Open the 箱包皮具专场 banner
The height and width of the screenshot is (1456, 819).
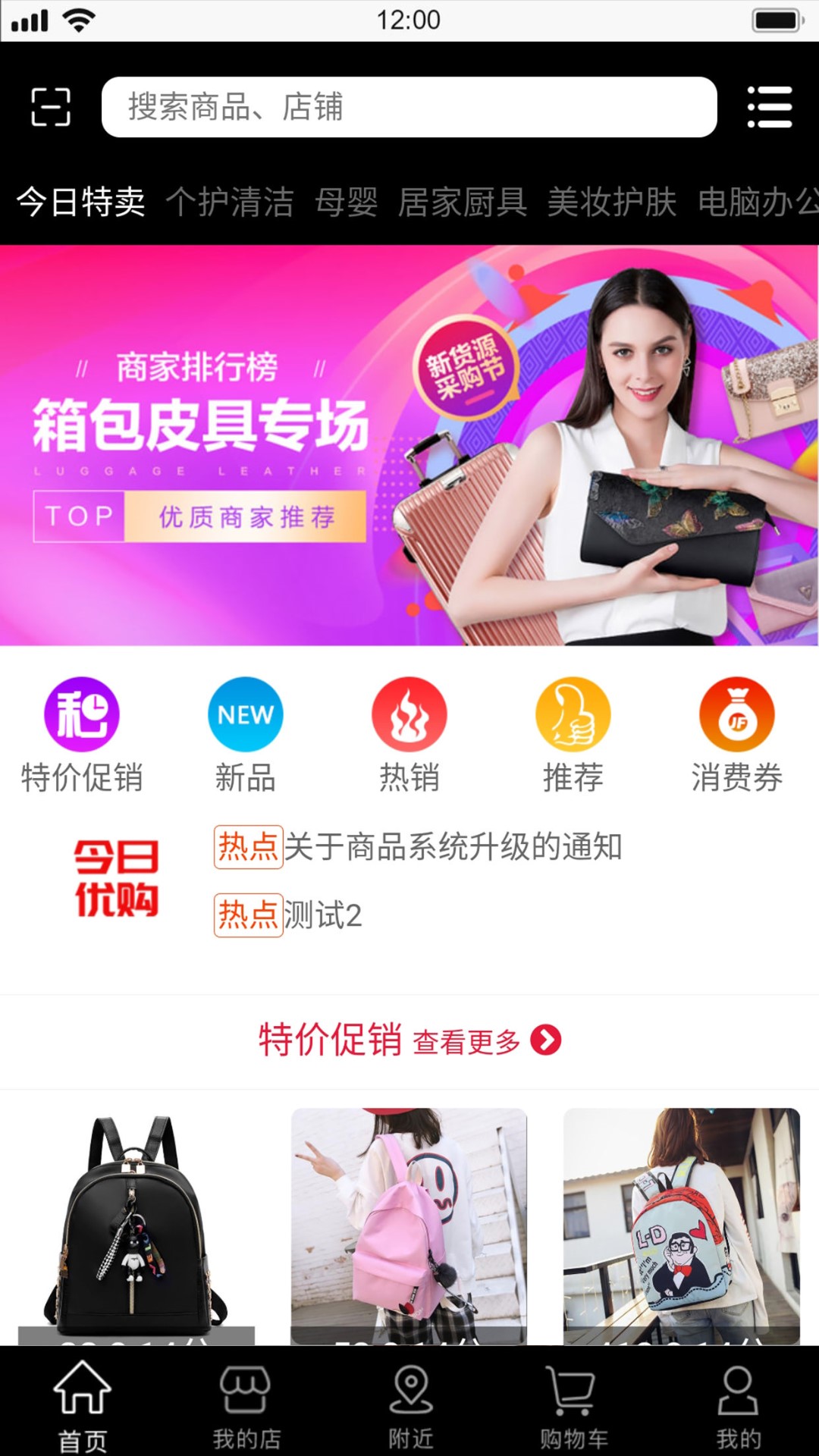pos(409,445)
